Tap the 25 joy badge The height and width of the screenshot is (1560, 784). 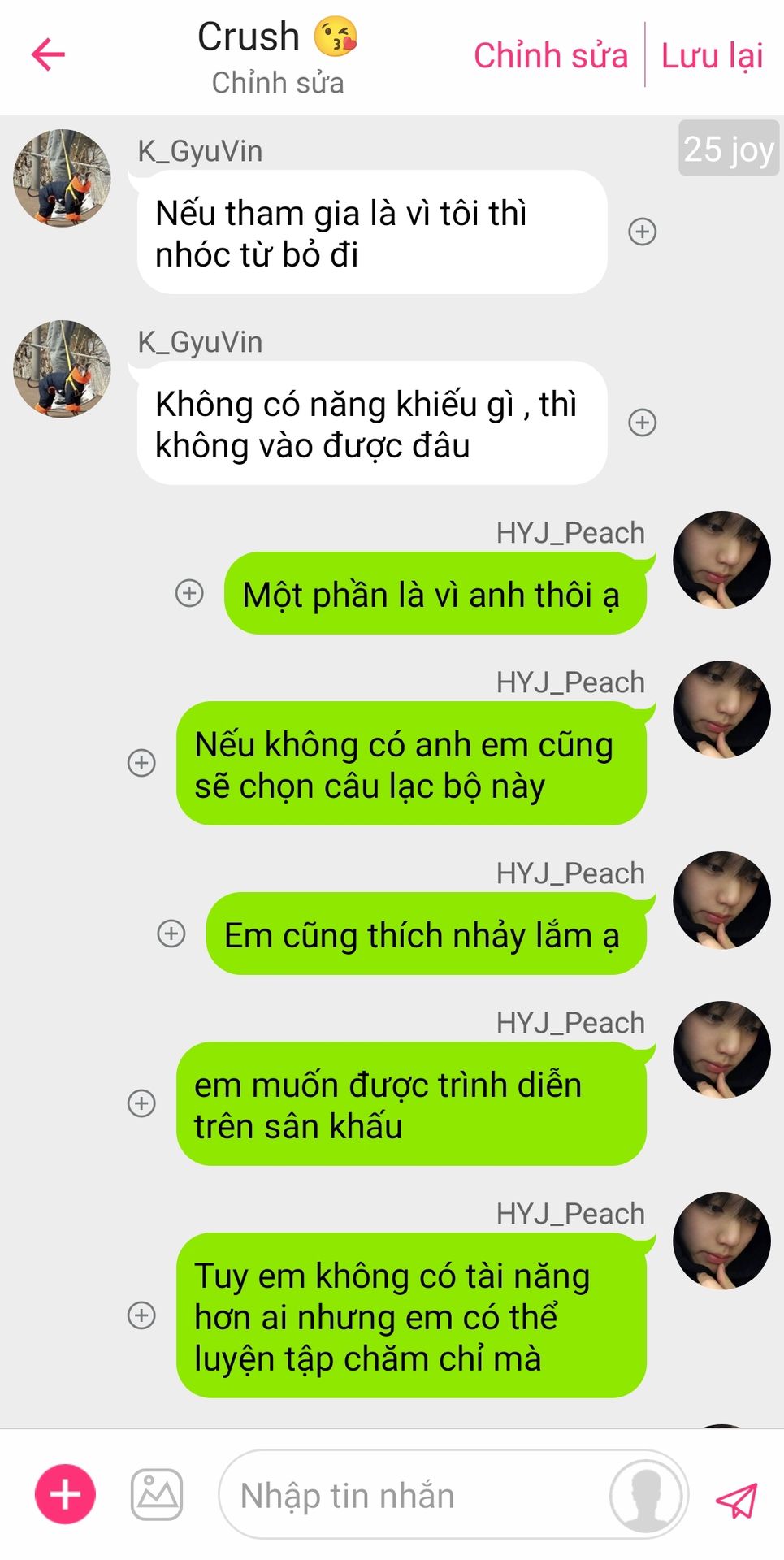728,149
